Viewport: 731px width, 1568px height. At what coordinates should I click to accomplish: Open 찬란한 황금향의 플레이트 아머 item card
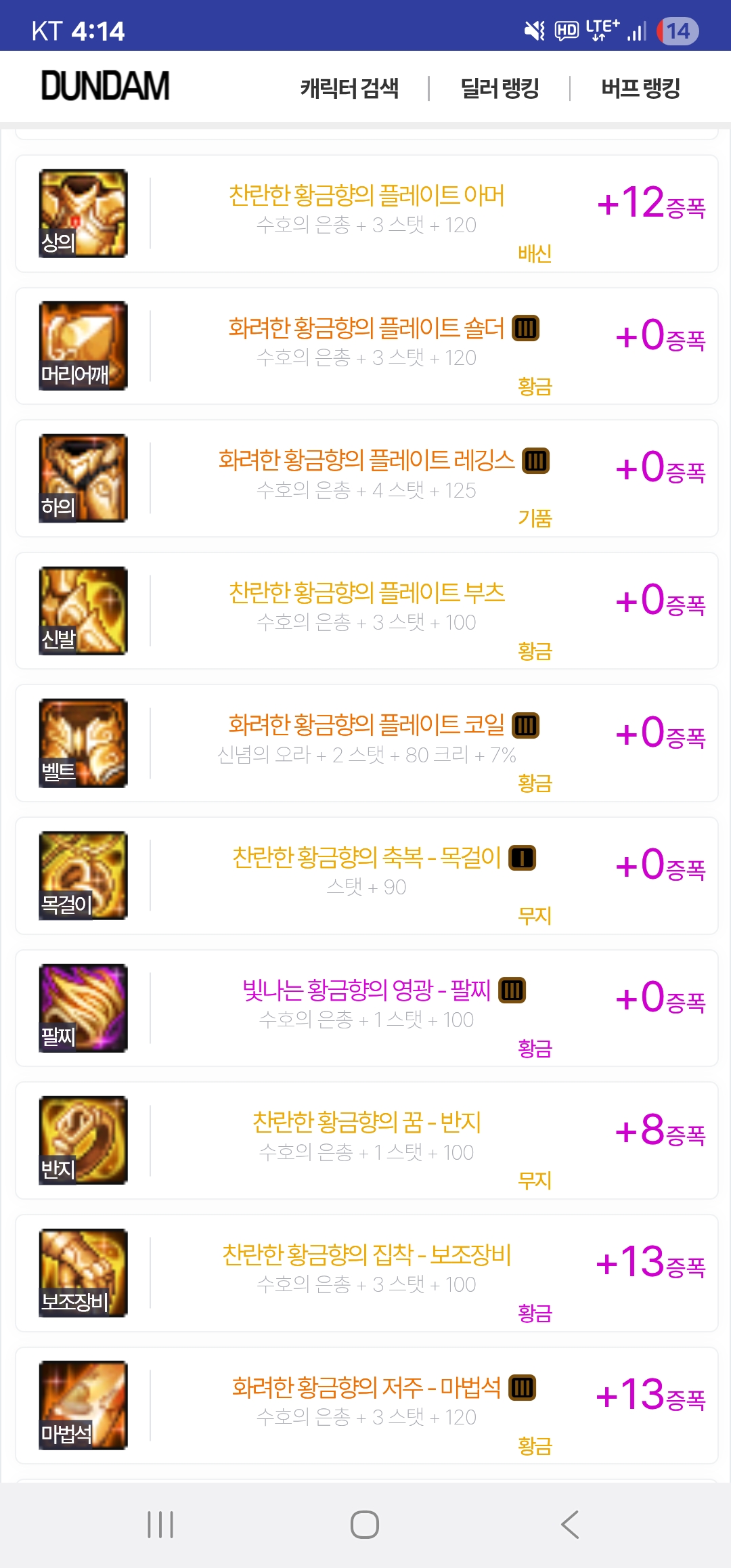pos(366,196)
